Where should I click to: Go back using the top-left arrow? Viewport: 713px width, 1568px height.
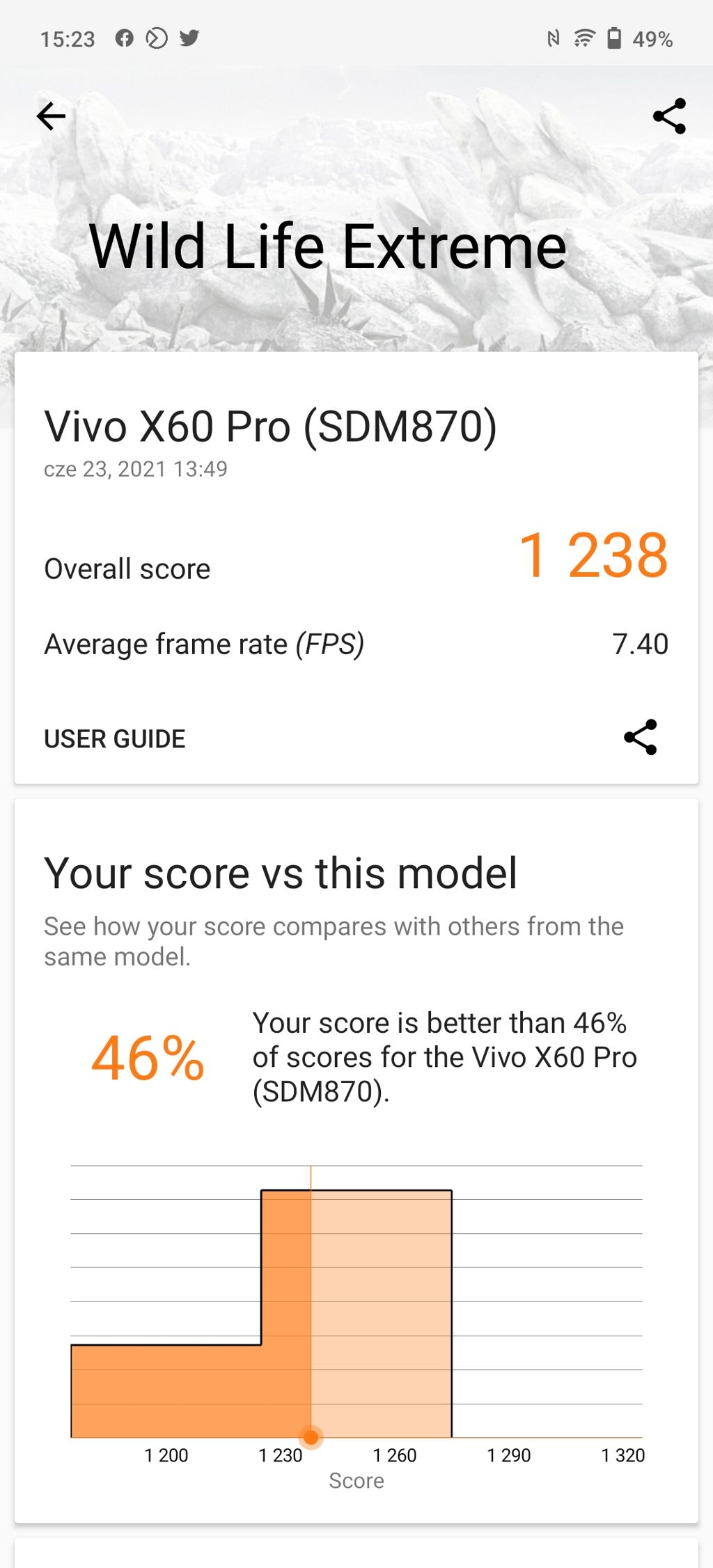[51, 116]
